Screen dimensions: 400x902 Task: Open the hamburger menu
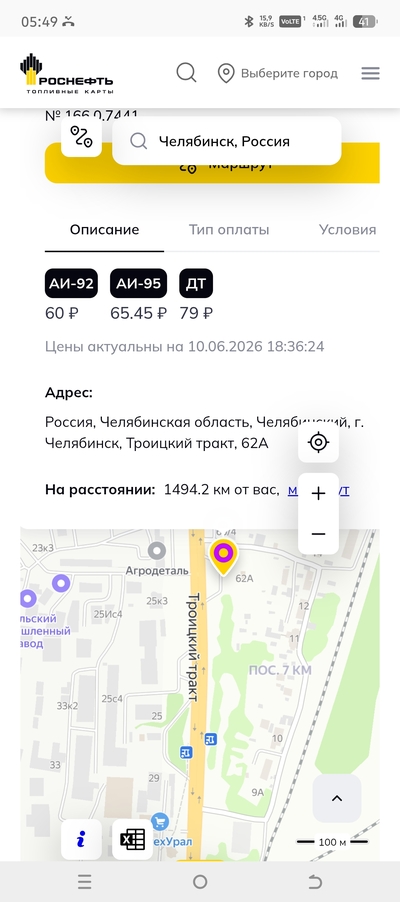pyautogui.click(x=370, y=73)
